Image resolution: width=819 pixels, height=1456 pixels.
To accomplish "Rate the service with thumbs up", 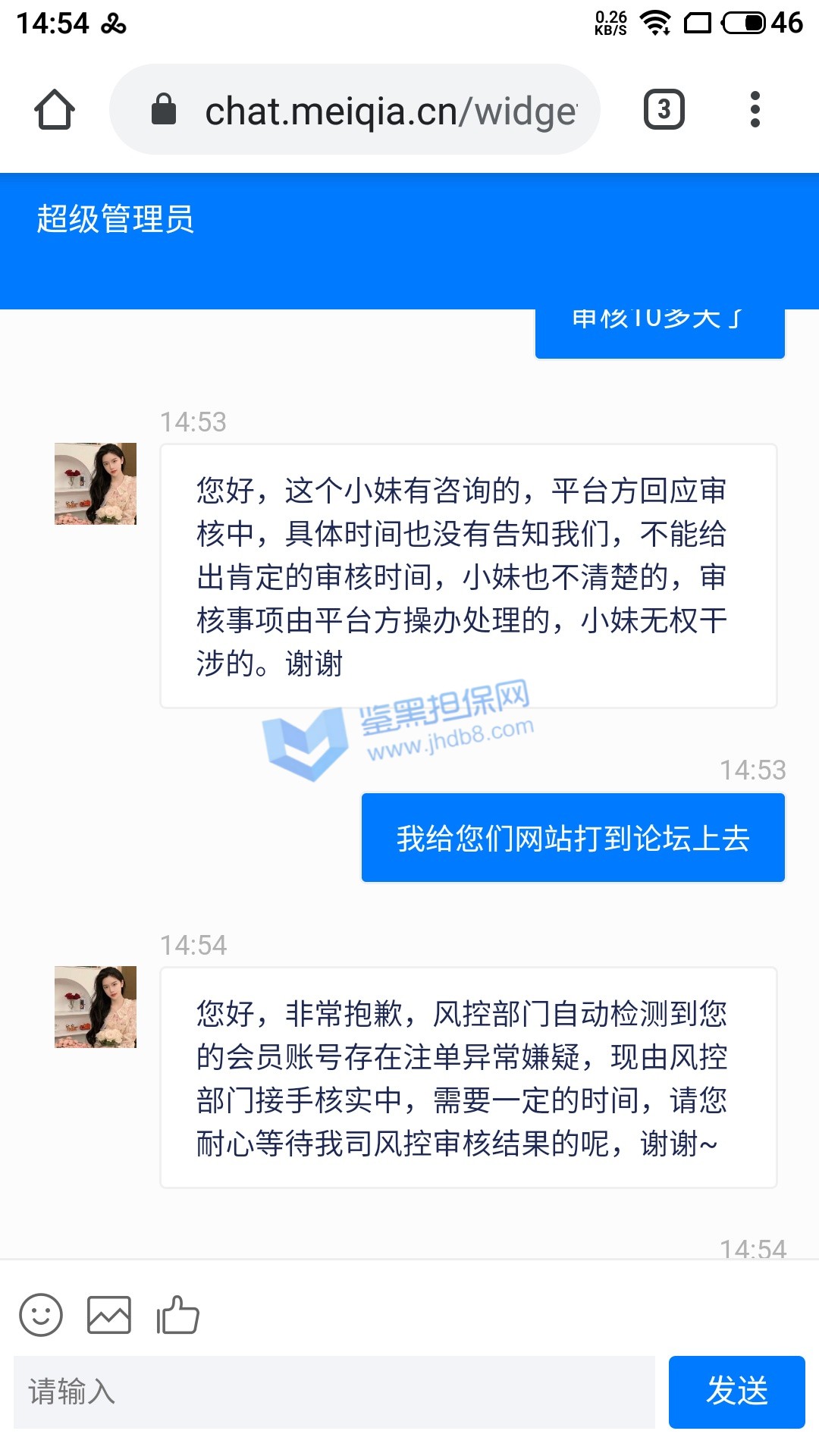I will [x=177, y=1314].
